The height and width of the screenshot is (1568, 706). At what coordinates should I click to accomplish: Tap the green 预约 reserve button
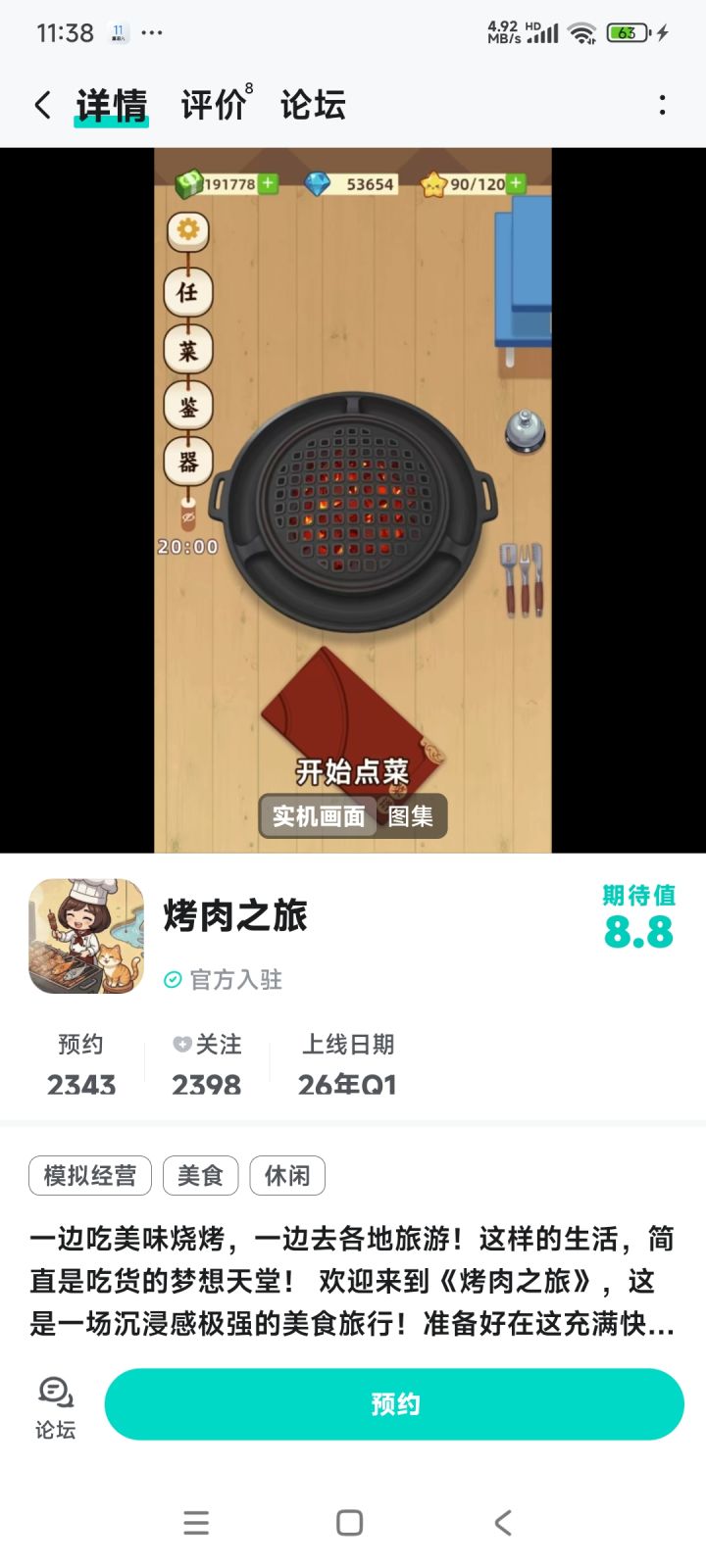(x=394, y=1403)
